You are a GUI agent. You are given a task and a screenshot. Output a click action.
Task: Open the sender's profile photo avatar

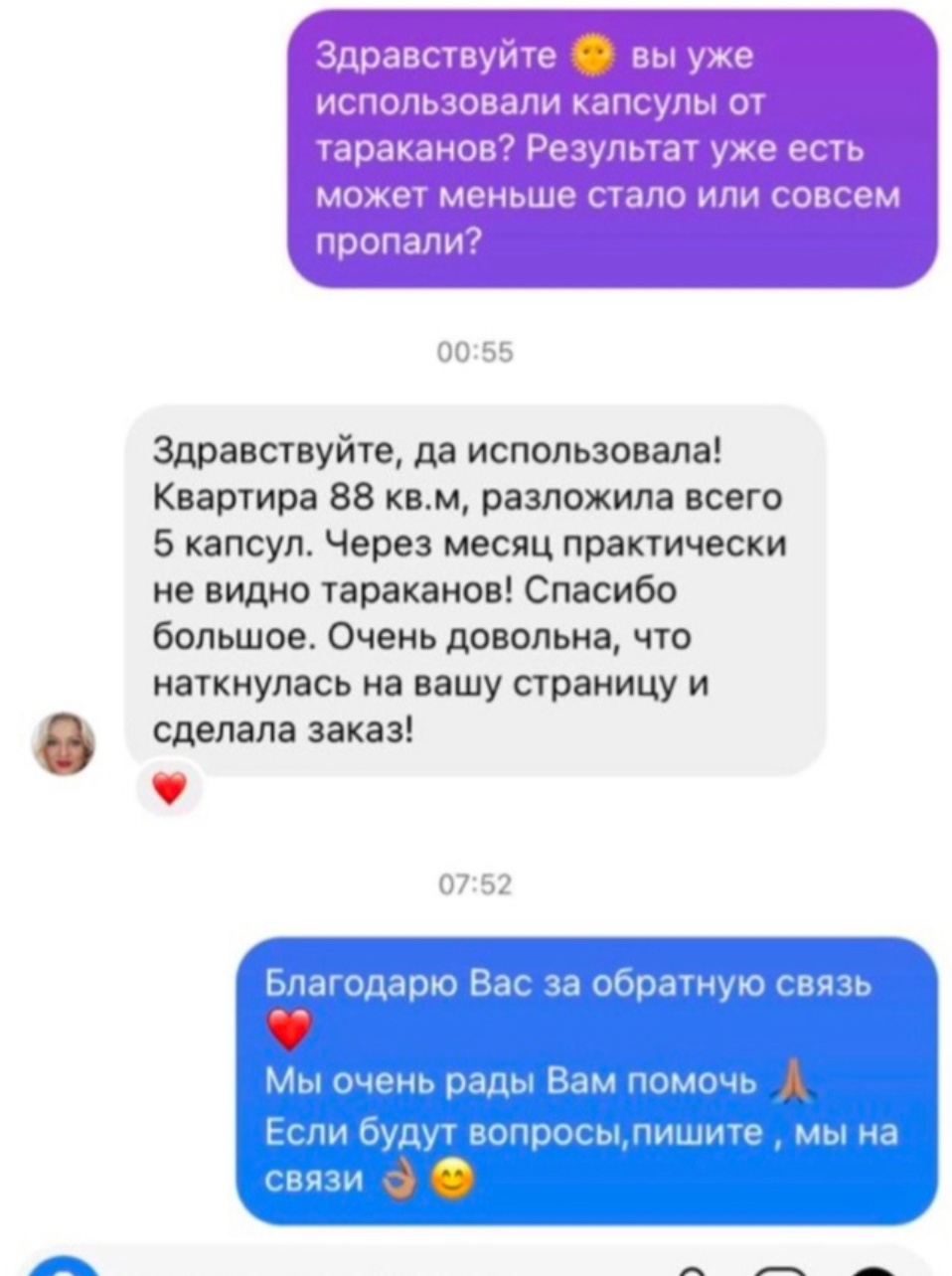[65, 743]
